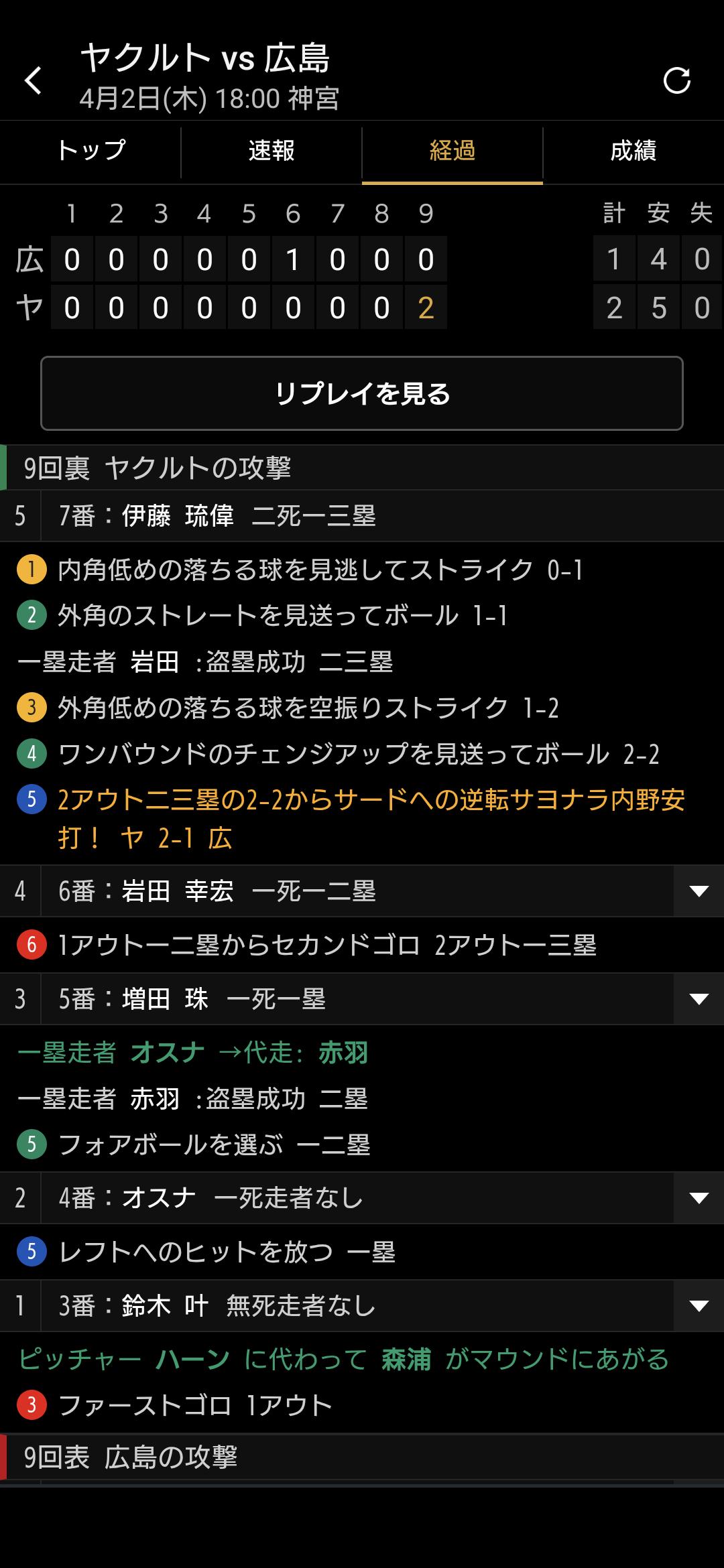Select the 経過 tab

pos(452,151)
